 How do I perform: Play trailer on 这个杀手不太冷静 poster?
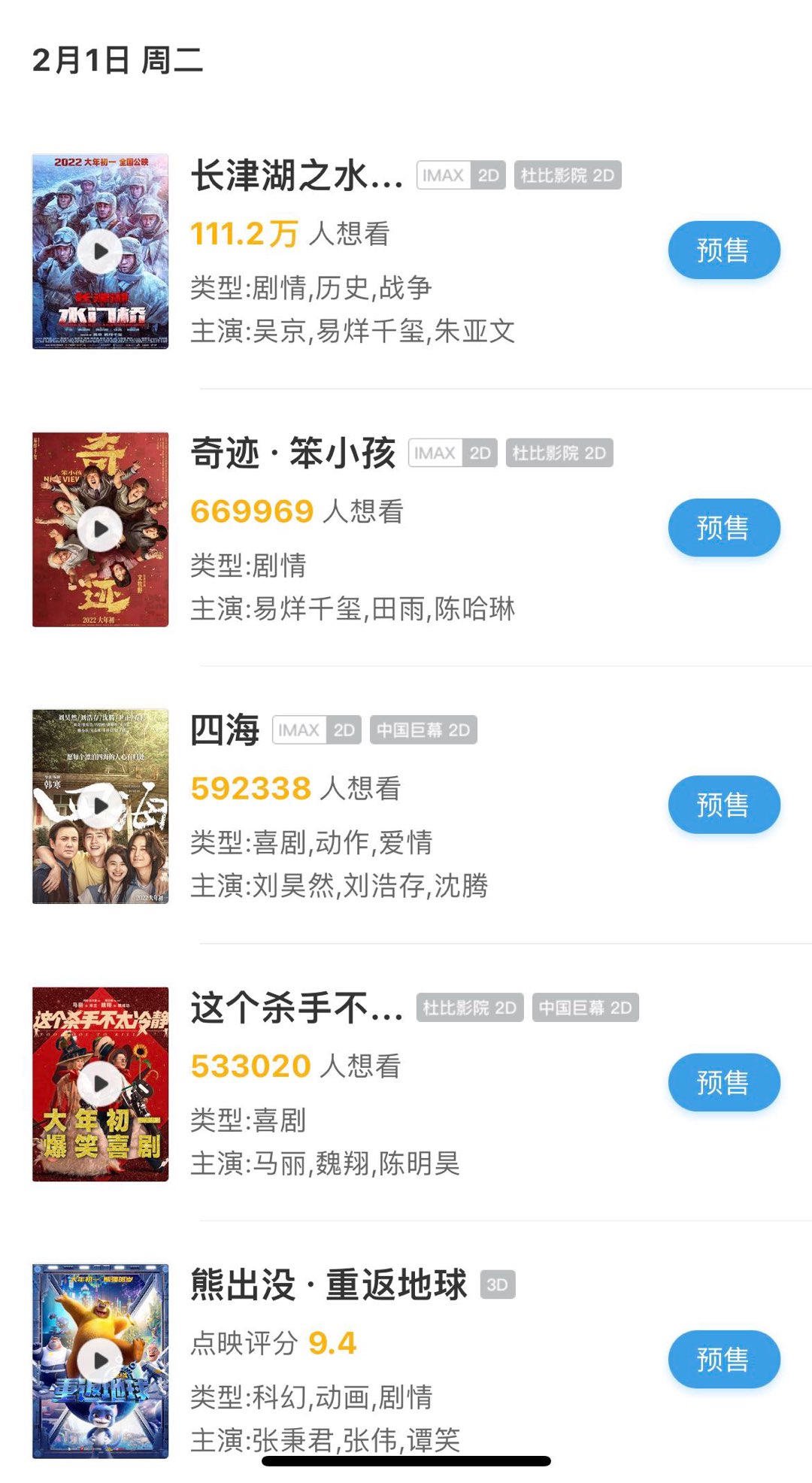[100, 1084]
